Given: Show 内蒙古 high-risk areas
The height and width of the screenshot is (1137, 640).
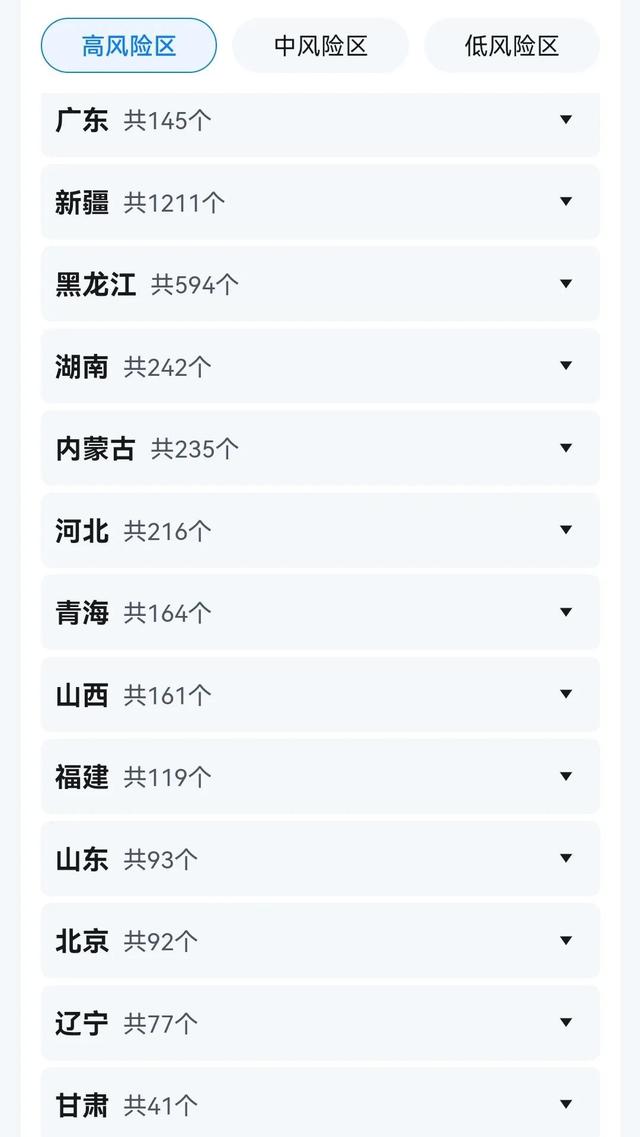Looking at the screenshot, I should point(320,449).
